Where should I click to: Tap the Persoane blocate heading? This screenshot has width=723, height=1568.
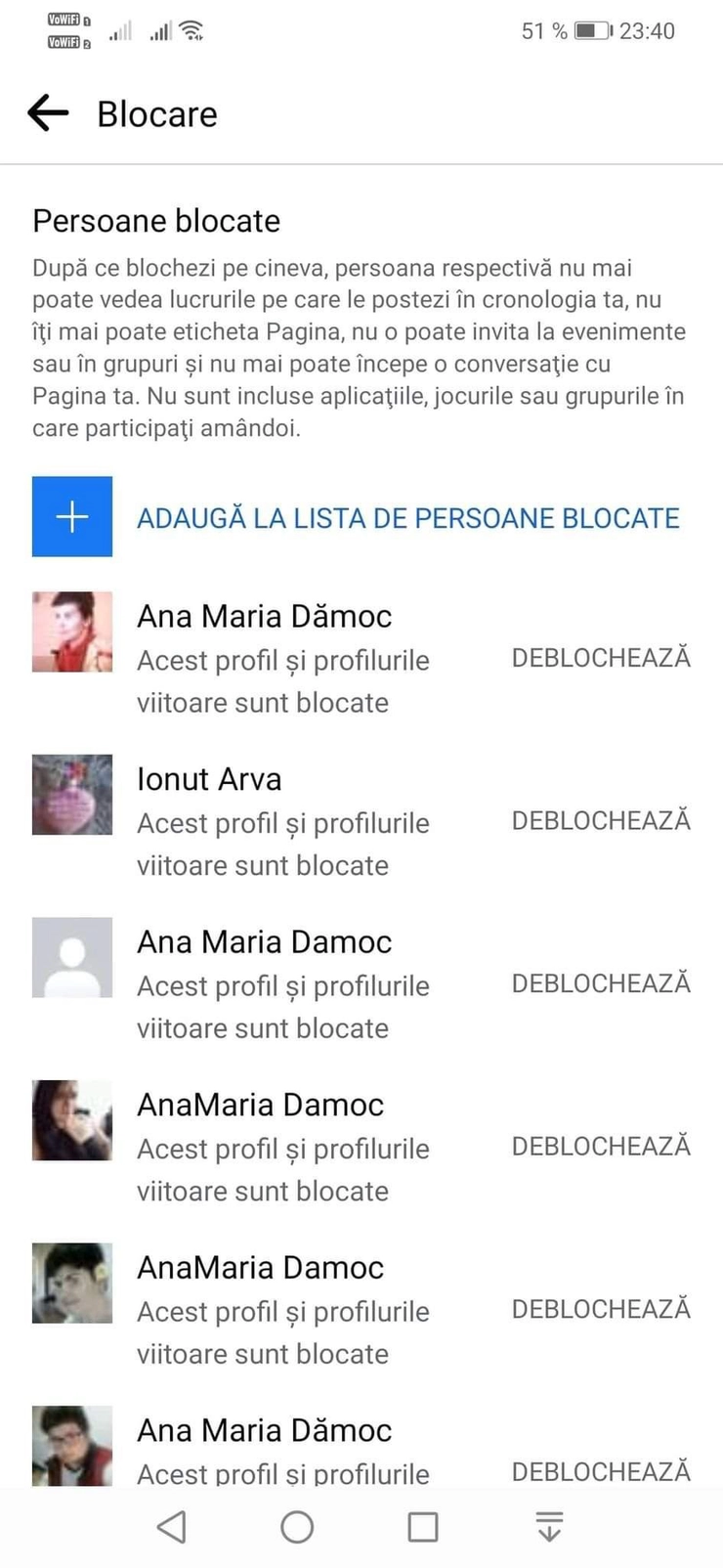click(x=156, y=221)
